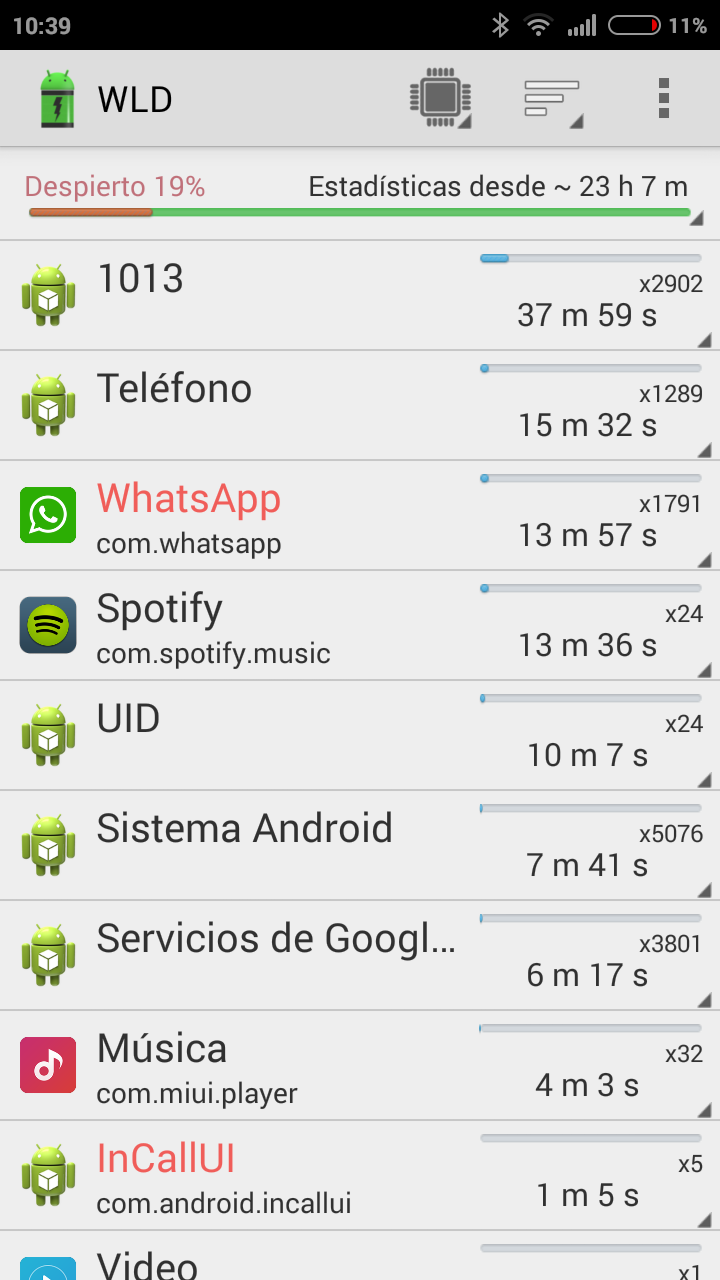Open the Video entry

click(360, 1257)
